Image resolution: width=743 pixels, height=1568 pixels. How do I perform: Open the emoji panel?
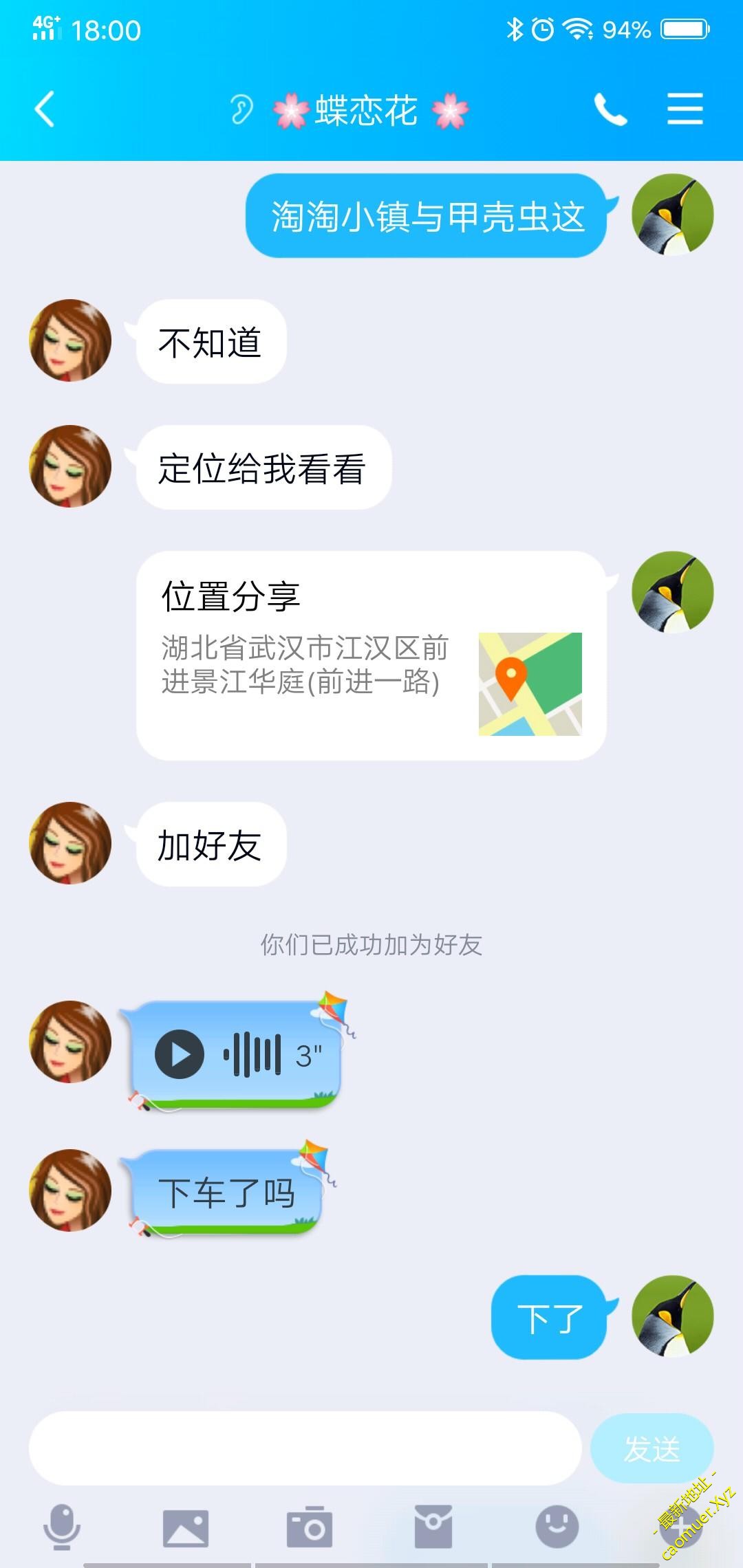click(x=557, y=1527)
